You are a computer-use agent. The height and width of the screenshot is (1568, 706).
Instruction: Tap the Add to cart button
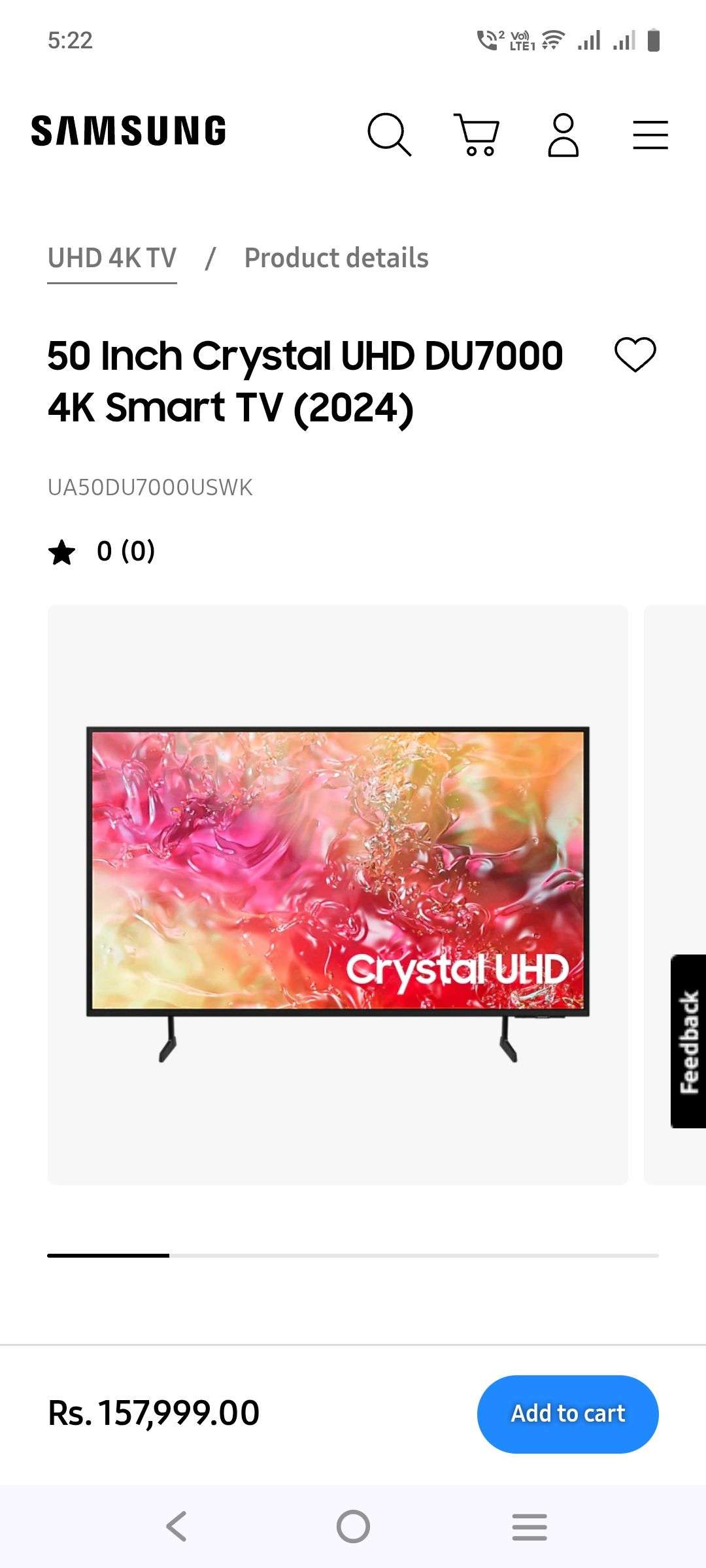[x=567, y=1414]
